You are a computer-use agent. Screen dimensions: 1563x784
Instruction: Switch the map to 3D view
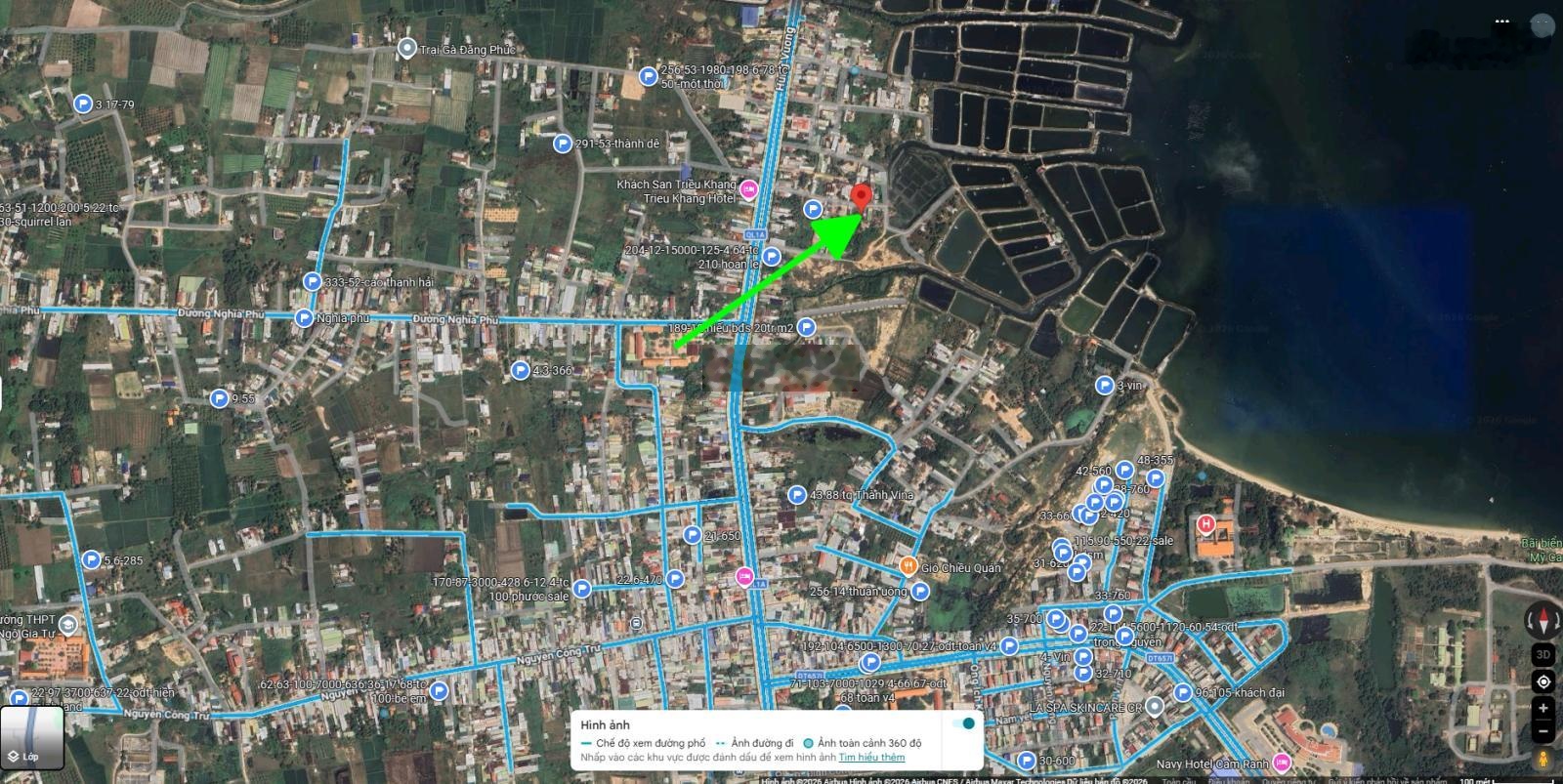1542,655
